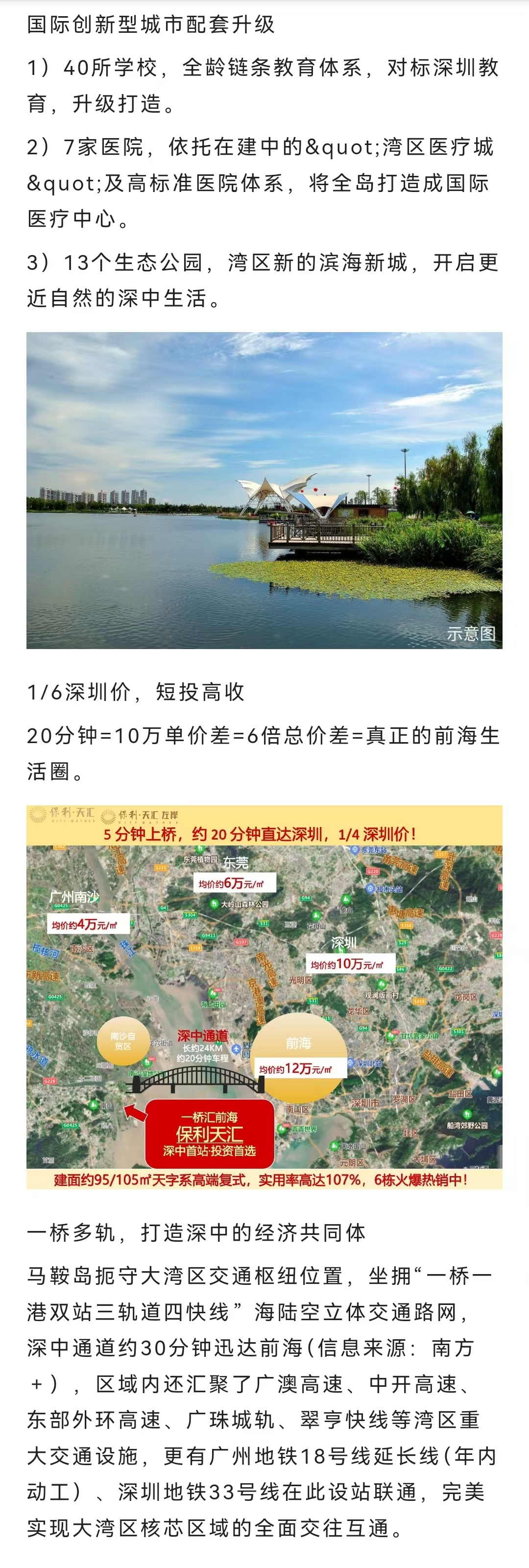This screenshot has width=529, height=1568.
Task: View the 保利天汇 price map image
Action: [x=264, y=996]
